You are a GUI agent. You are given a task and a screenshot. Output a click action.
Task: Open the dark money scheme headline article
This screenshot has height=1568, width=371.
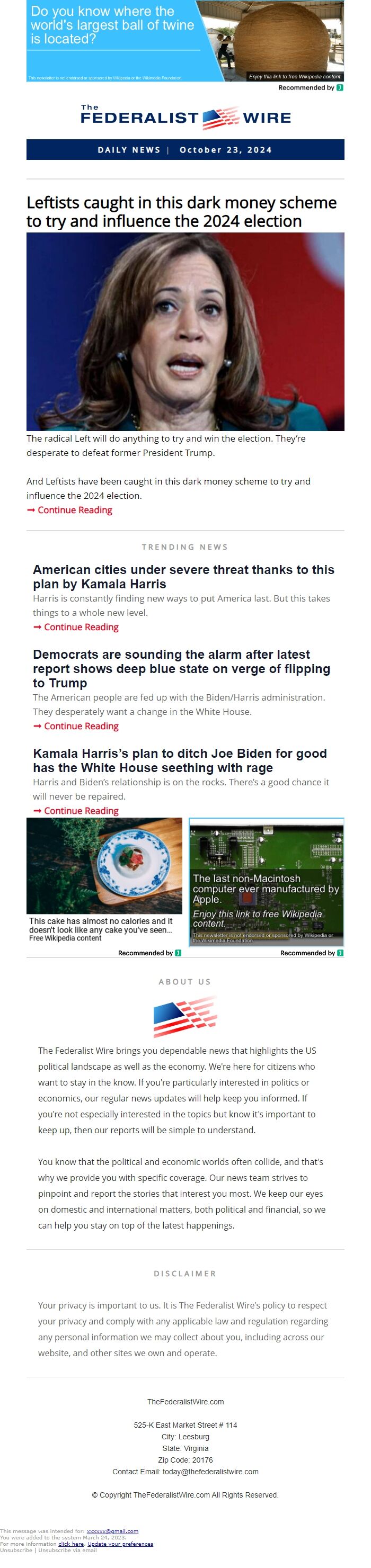181,211
